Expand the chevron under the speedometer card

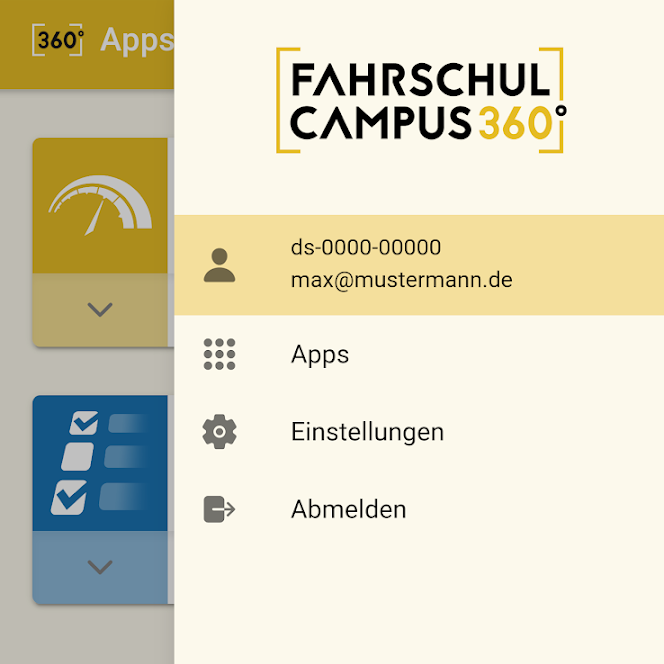click(100, 310)
